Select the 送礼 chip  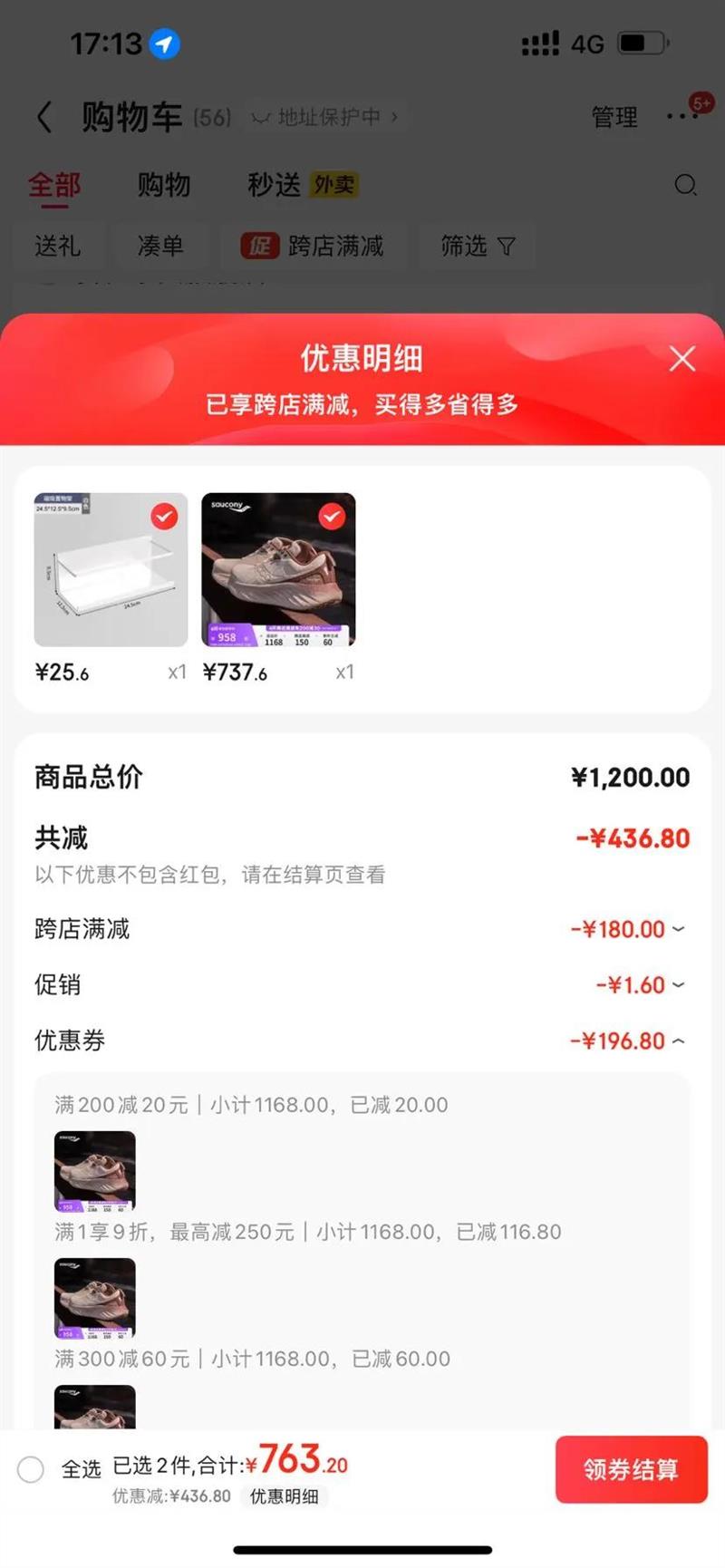[x=58, y=246]
